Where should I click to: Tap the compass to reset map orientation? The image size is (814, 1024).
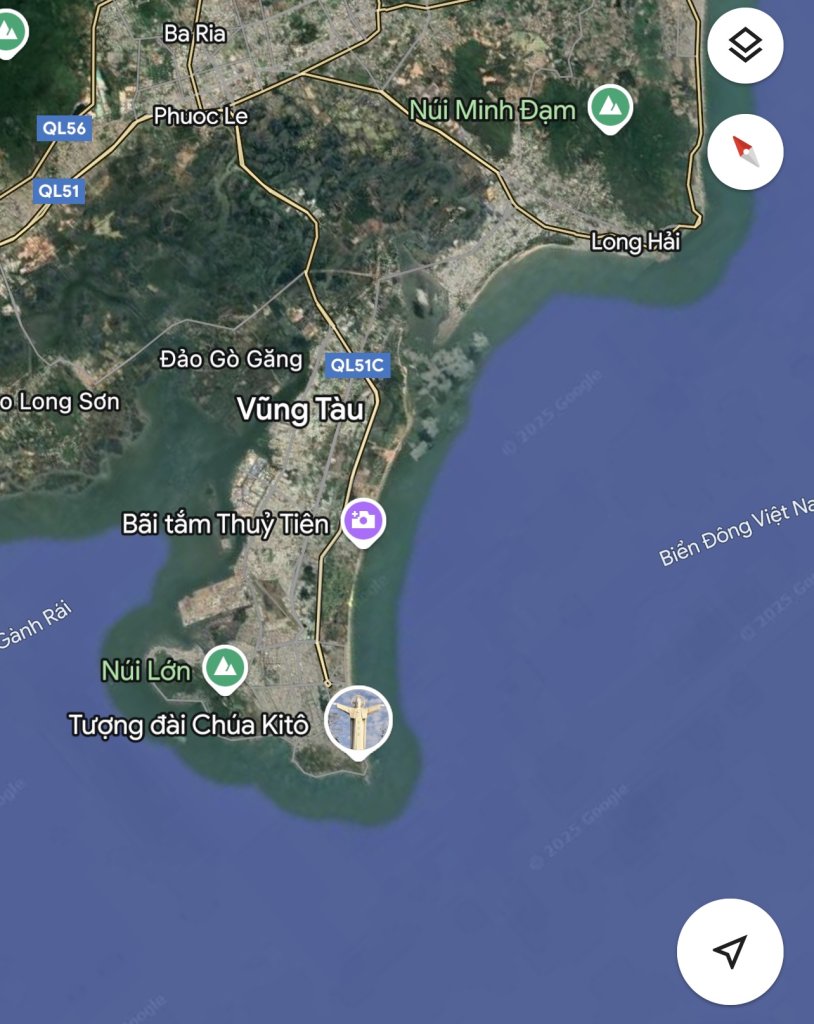point(745,152)
